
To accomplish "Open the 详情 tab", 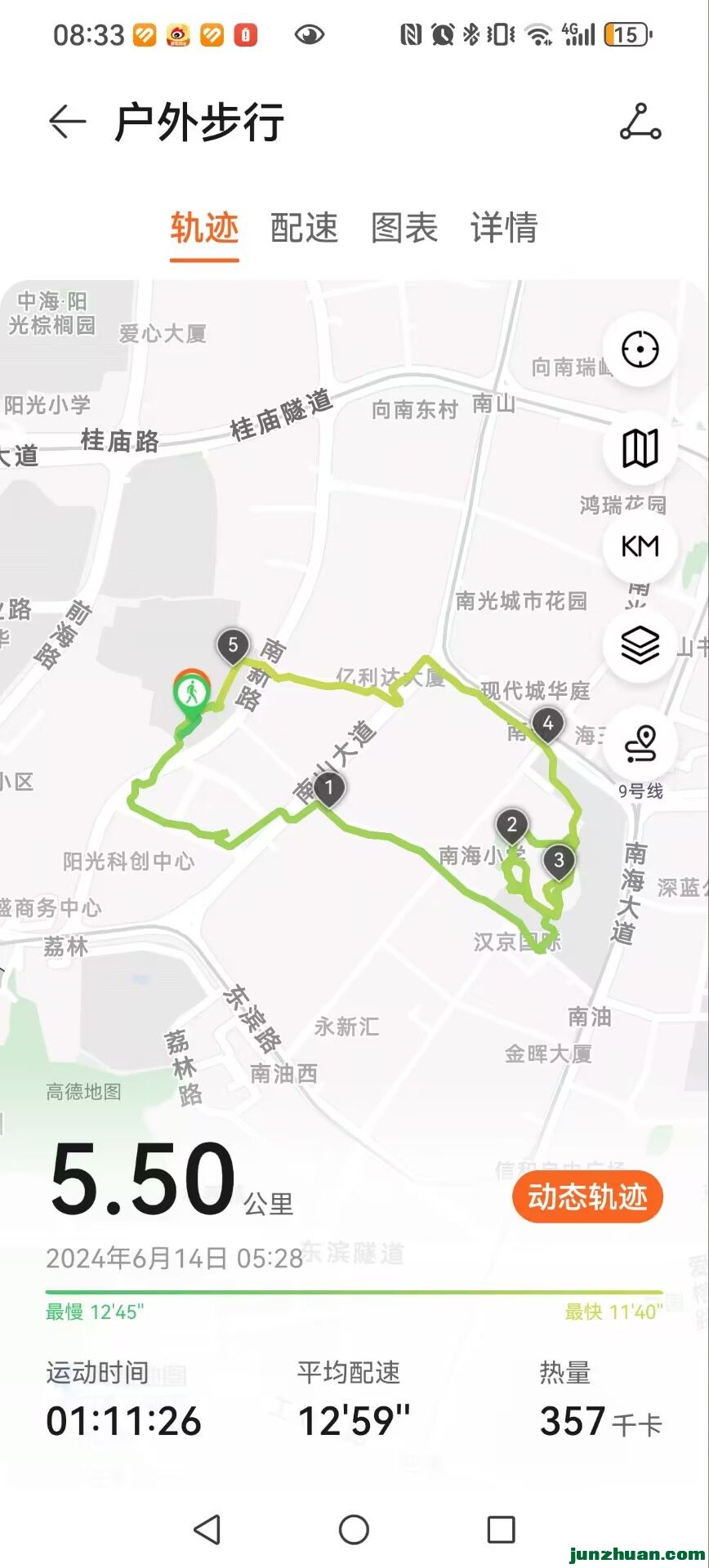I will 504,228.
